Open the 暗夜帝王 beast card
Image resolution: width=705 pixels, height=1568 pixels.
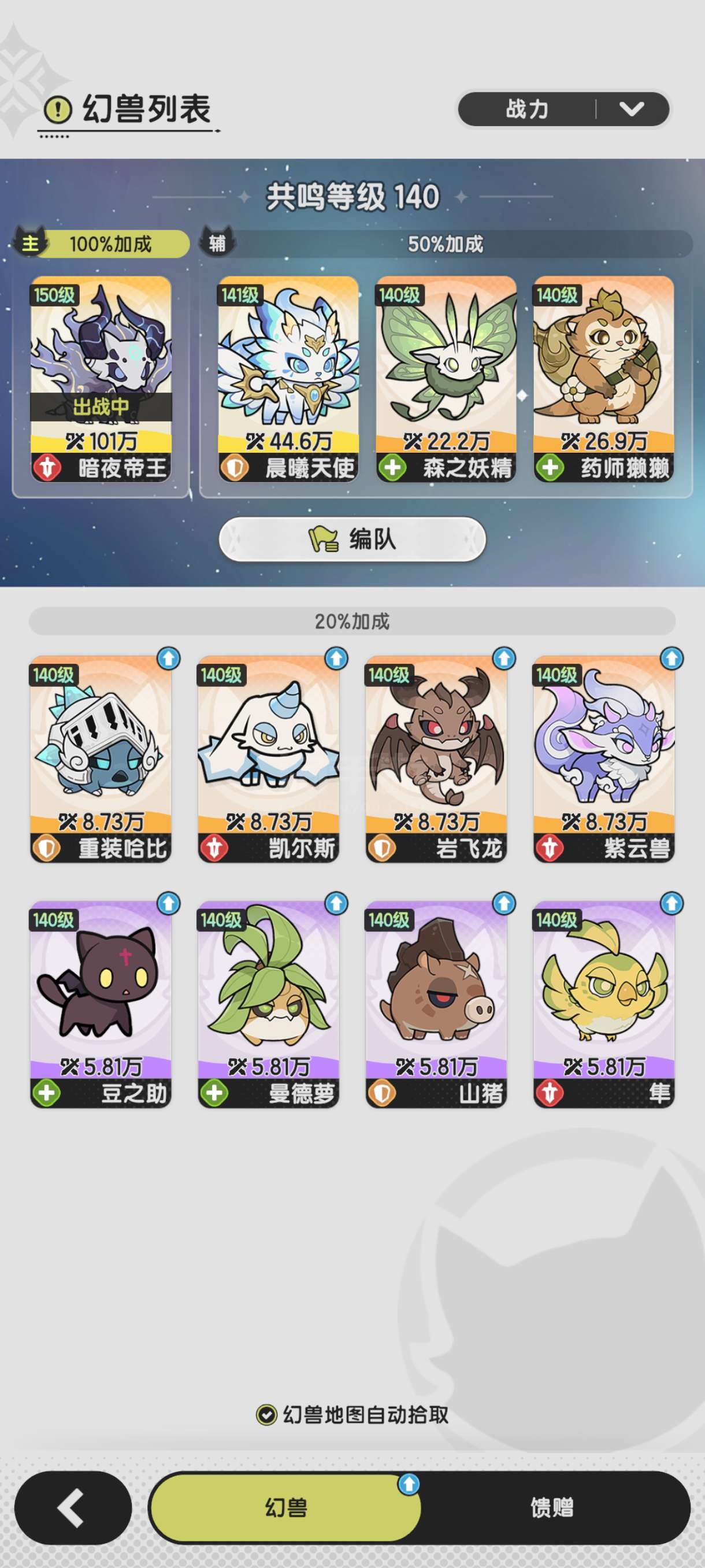(101, 379)
